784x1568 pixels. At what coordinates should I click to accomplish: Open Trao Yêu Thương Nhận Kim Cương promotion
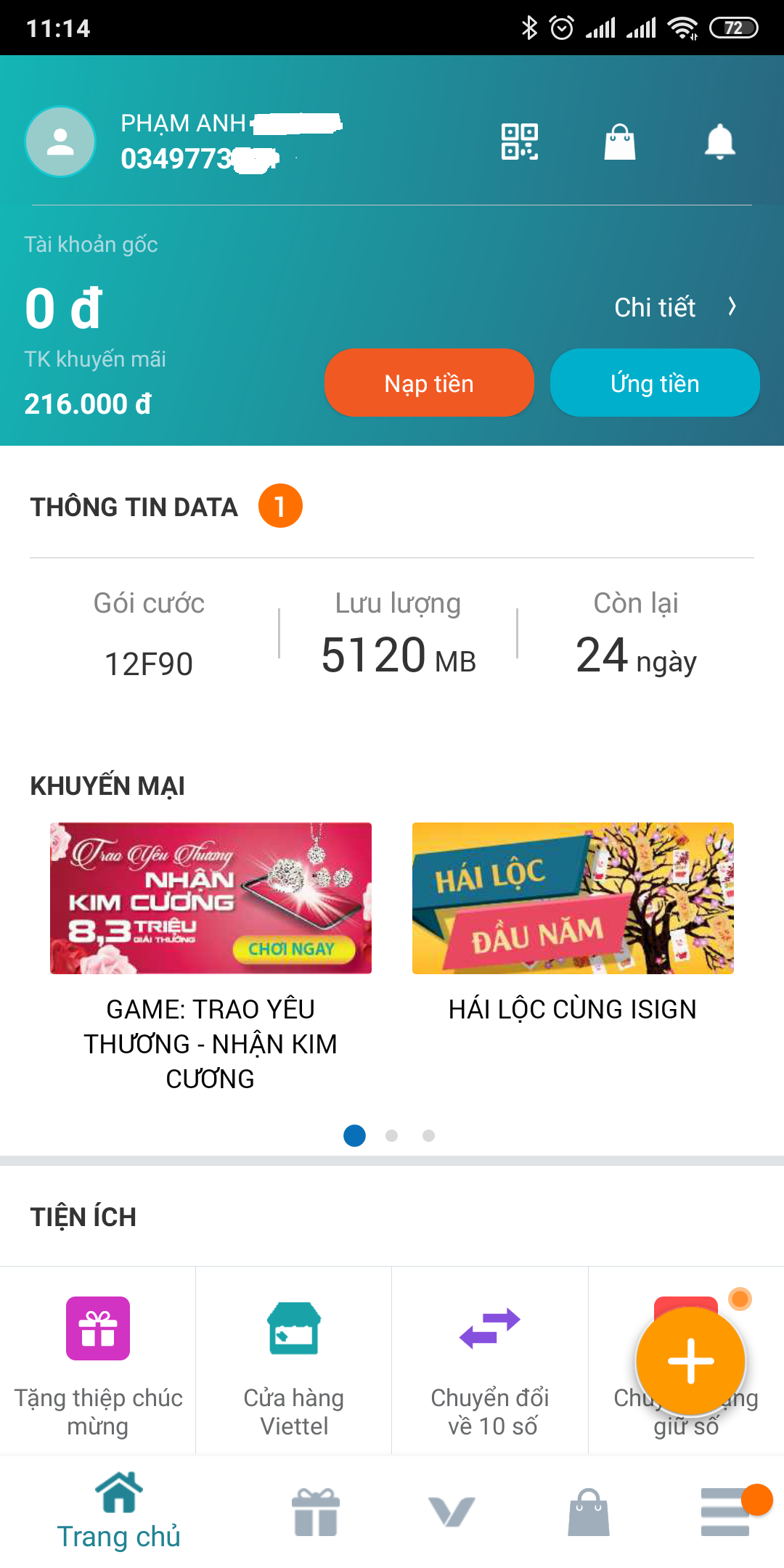pos(211,898)
